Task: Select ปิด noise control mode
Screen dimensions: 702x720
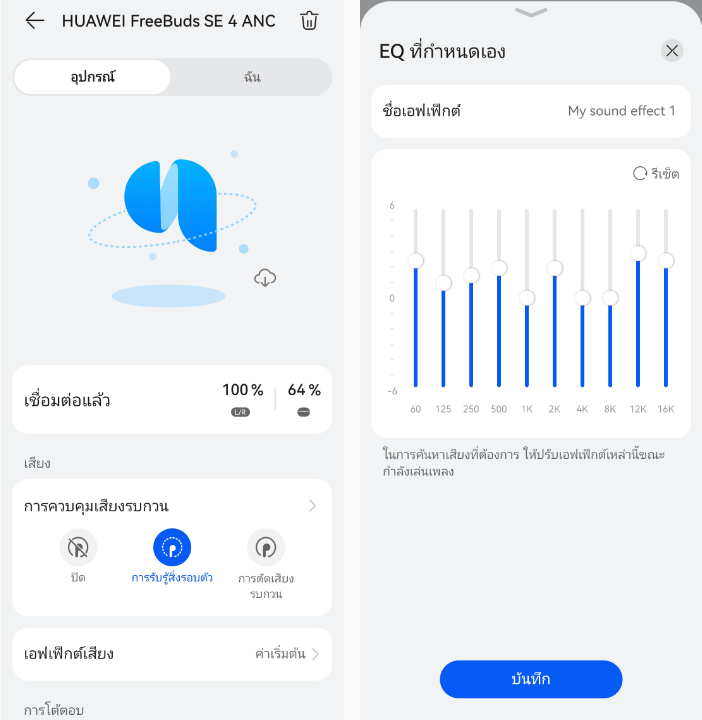Action: 78,547
